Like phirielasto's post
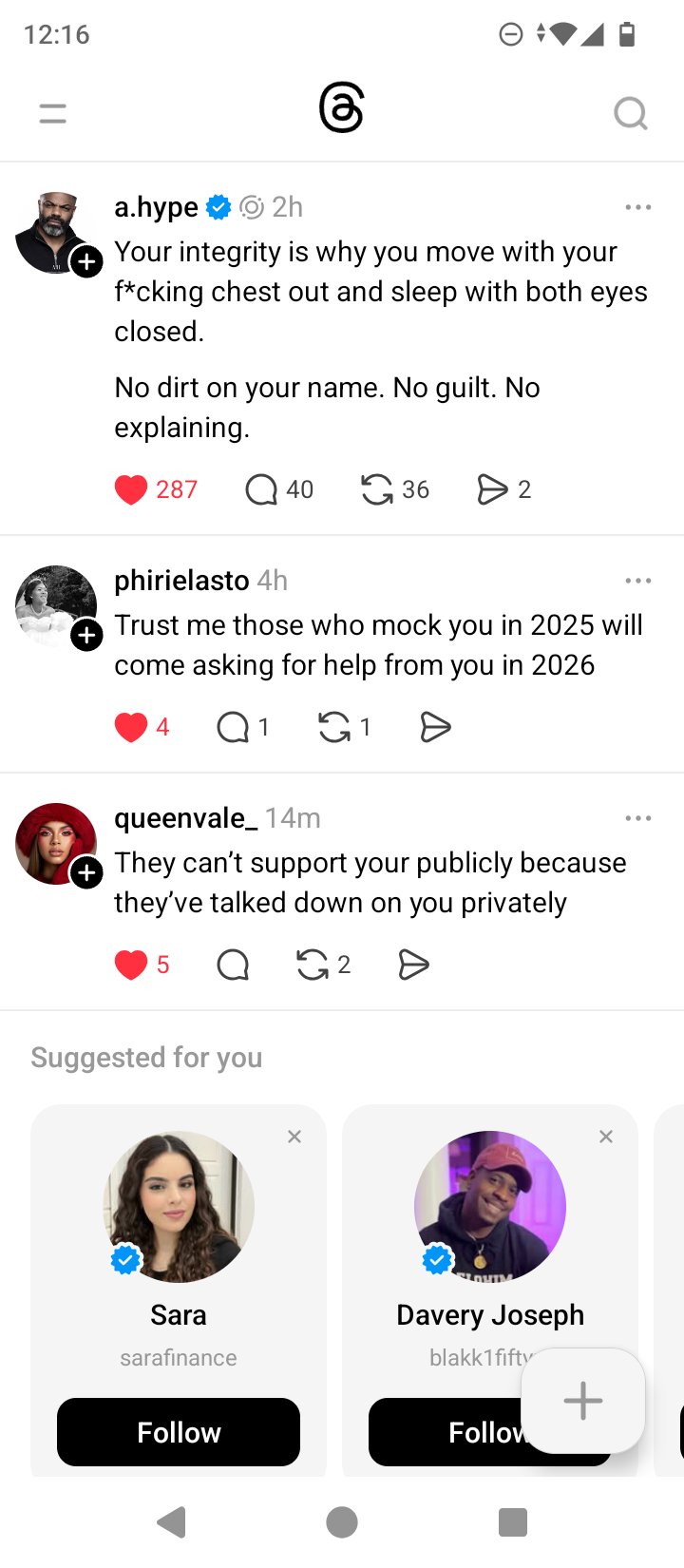Viewport: 684px width, 1568px height. (x=131, y=727)
